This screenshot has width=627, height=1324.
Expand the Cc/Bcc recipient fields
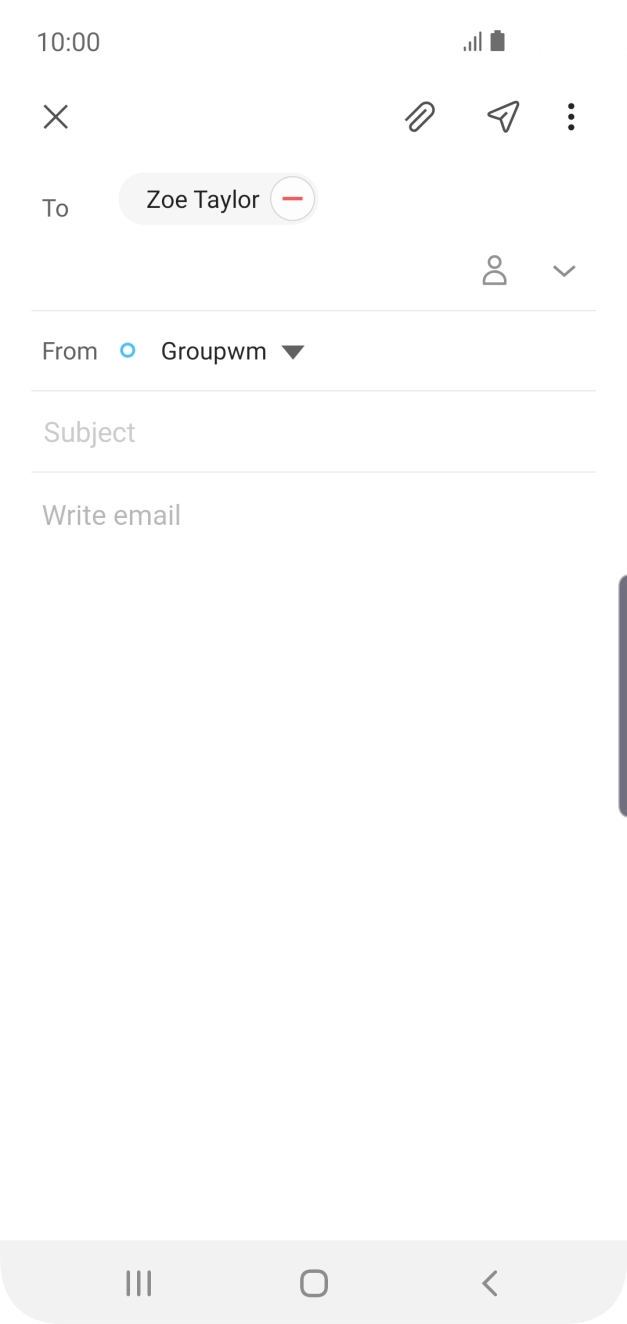pos(564,270)
